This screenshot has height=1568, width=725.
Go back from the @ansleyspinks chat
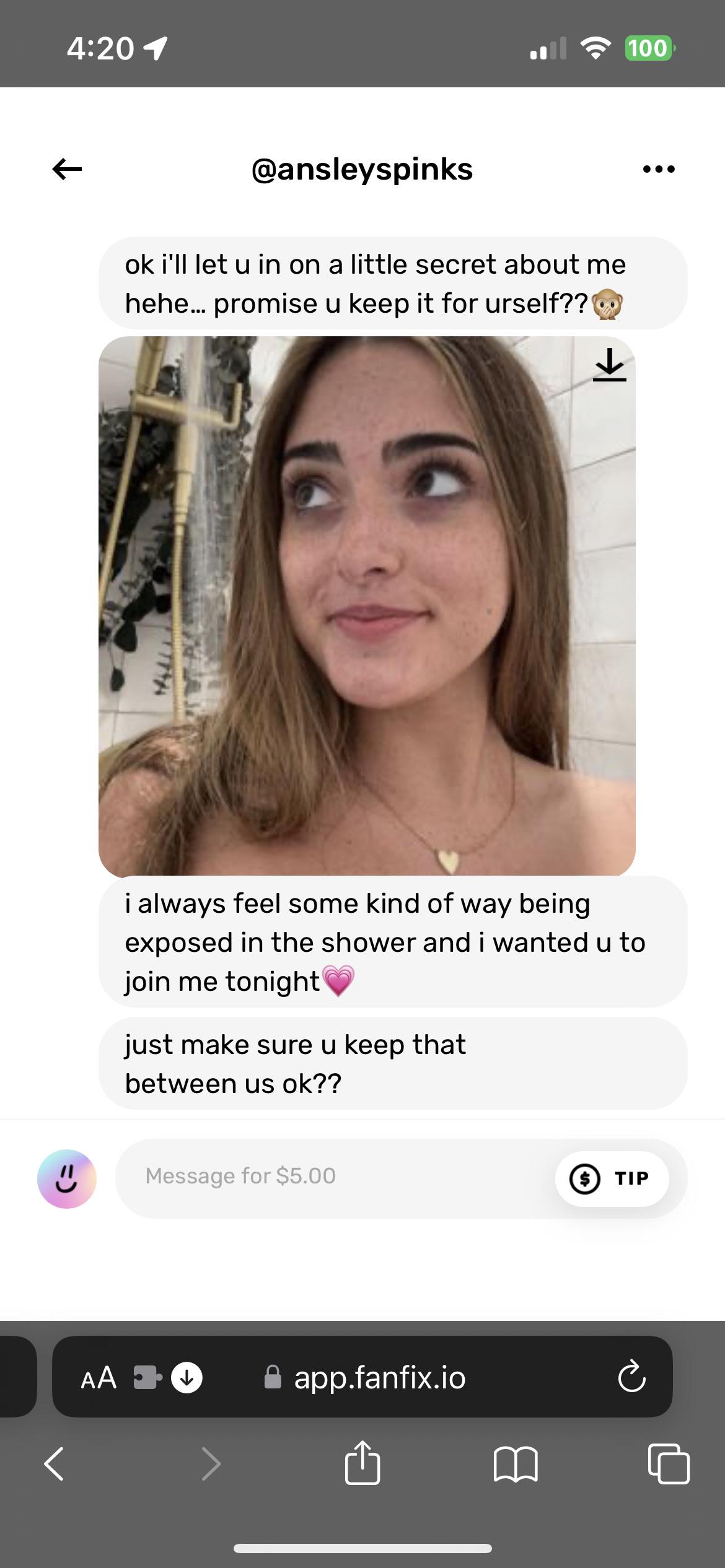67,168
